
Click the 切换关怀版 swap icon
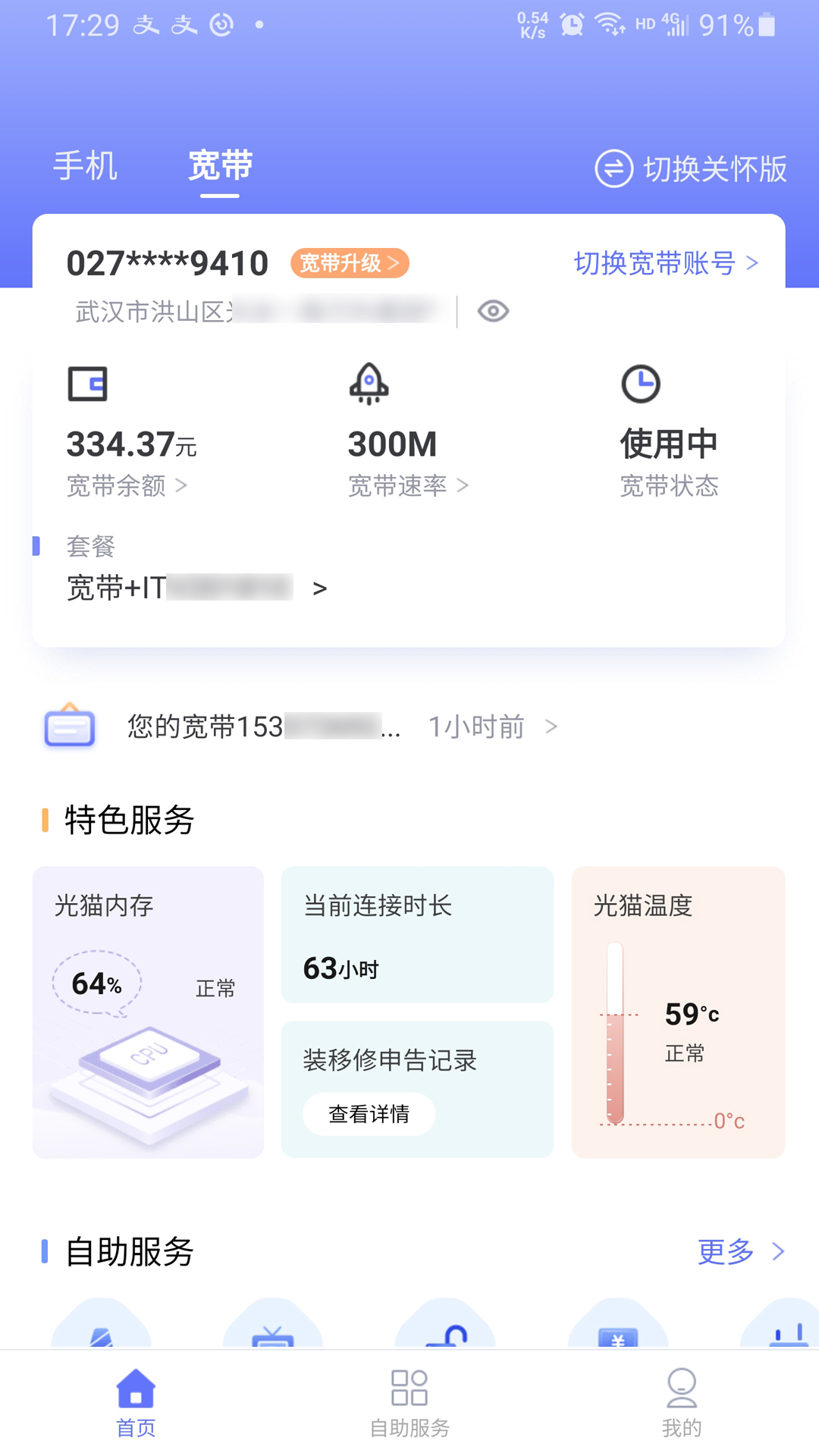coord(613,167)
